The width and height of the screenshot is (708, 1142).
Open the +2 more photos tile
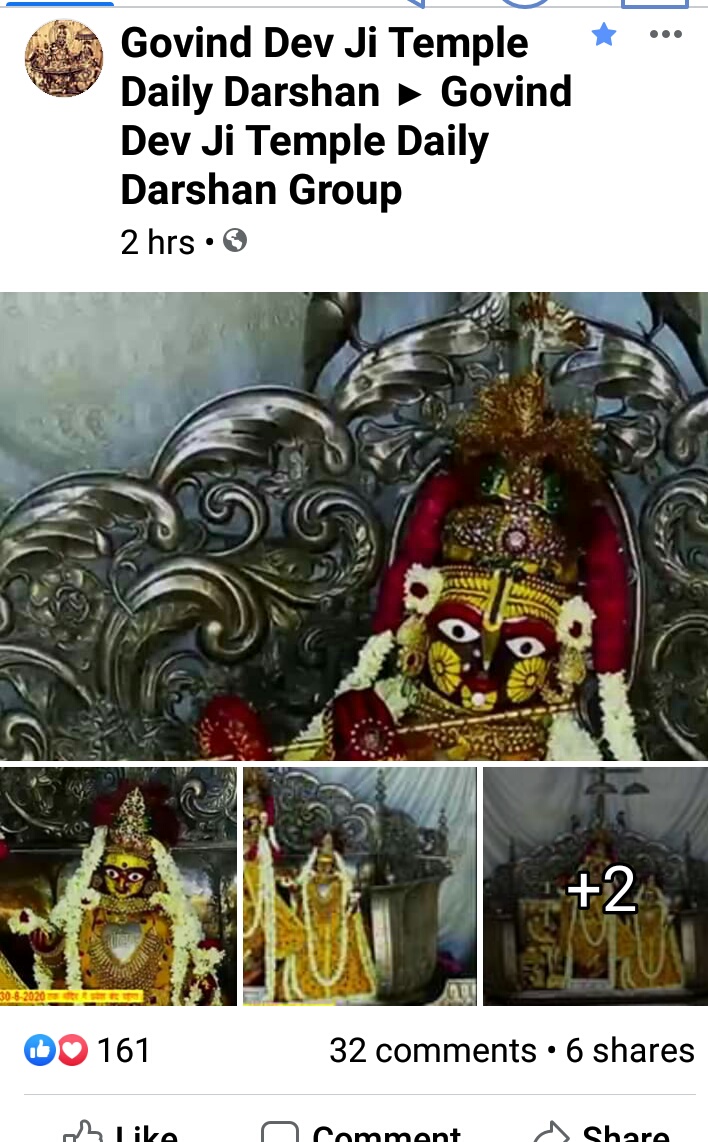tap(596, 886)
